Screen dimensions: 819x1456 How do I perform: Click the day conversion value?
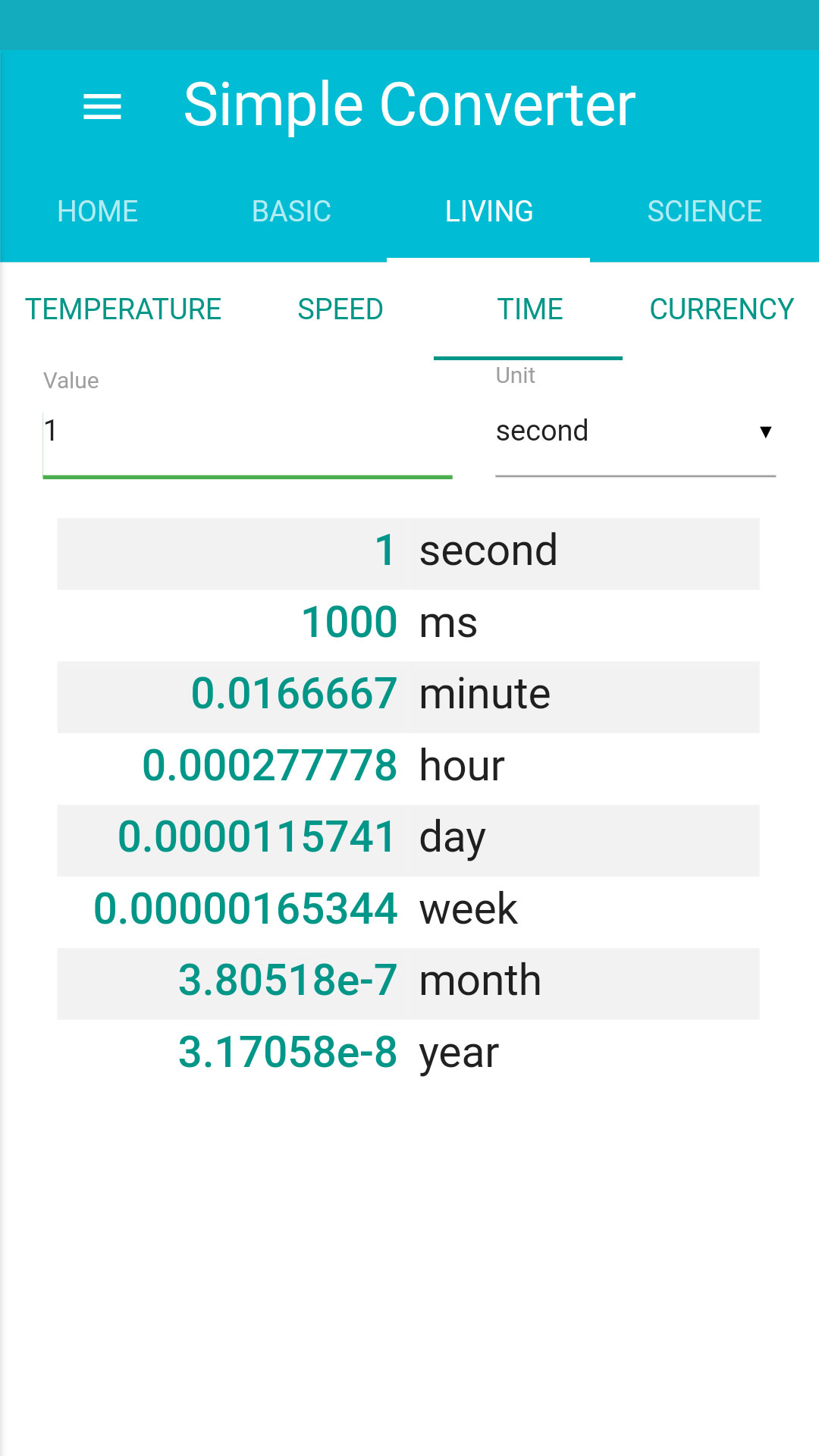click(x=409, y=837)
